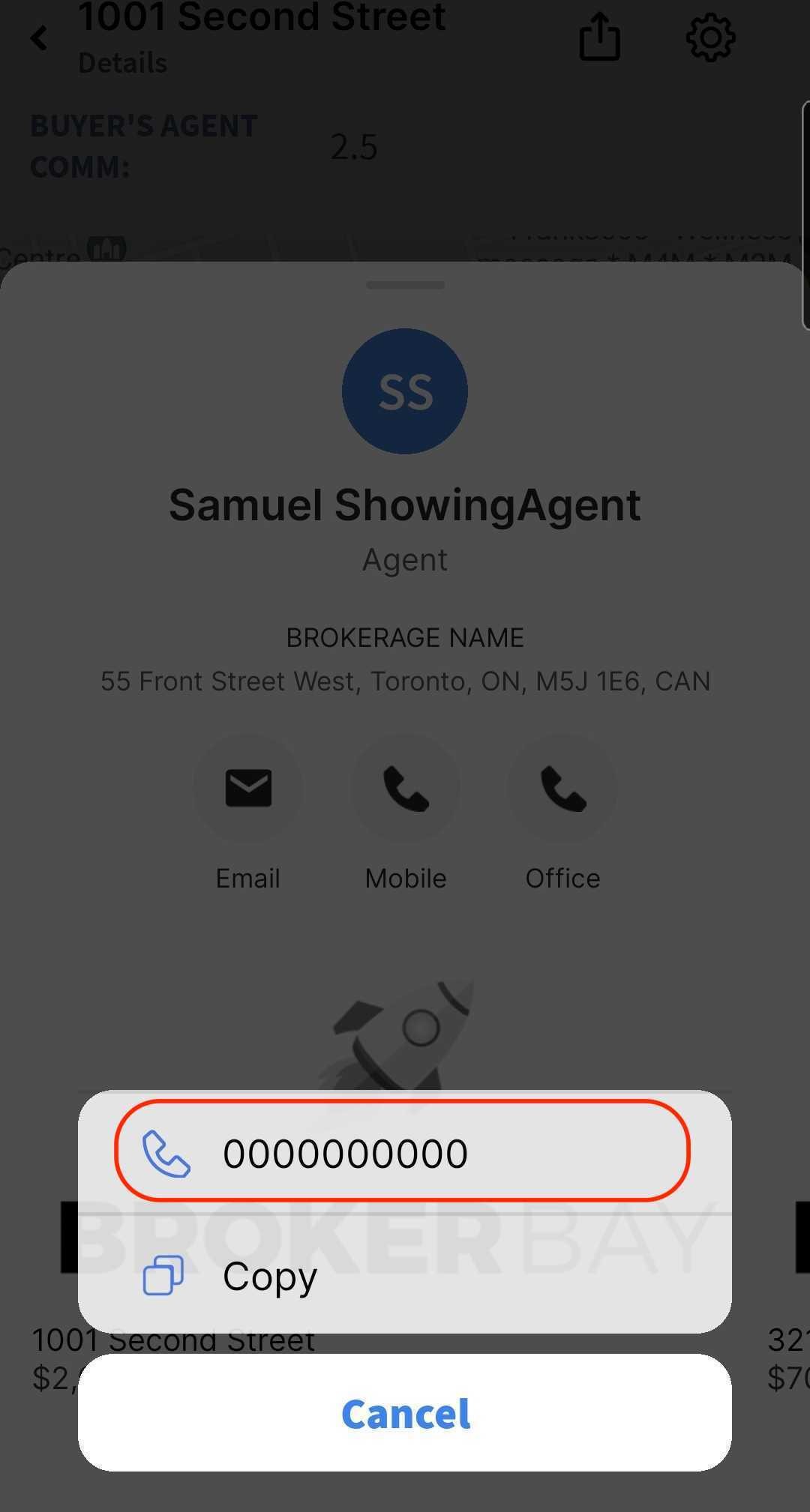Call the agent's Mobile number
810x1512 pixels.
[405, 788]
